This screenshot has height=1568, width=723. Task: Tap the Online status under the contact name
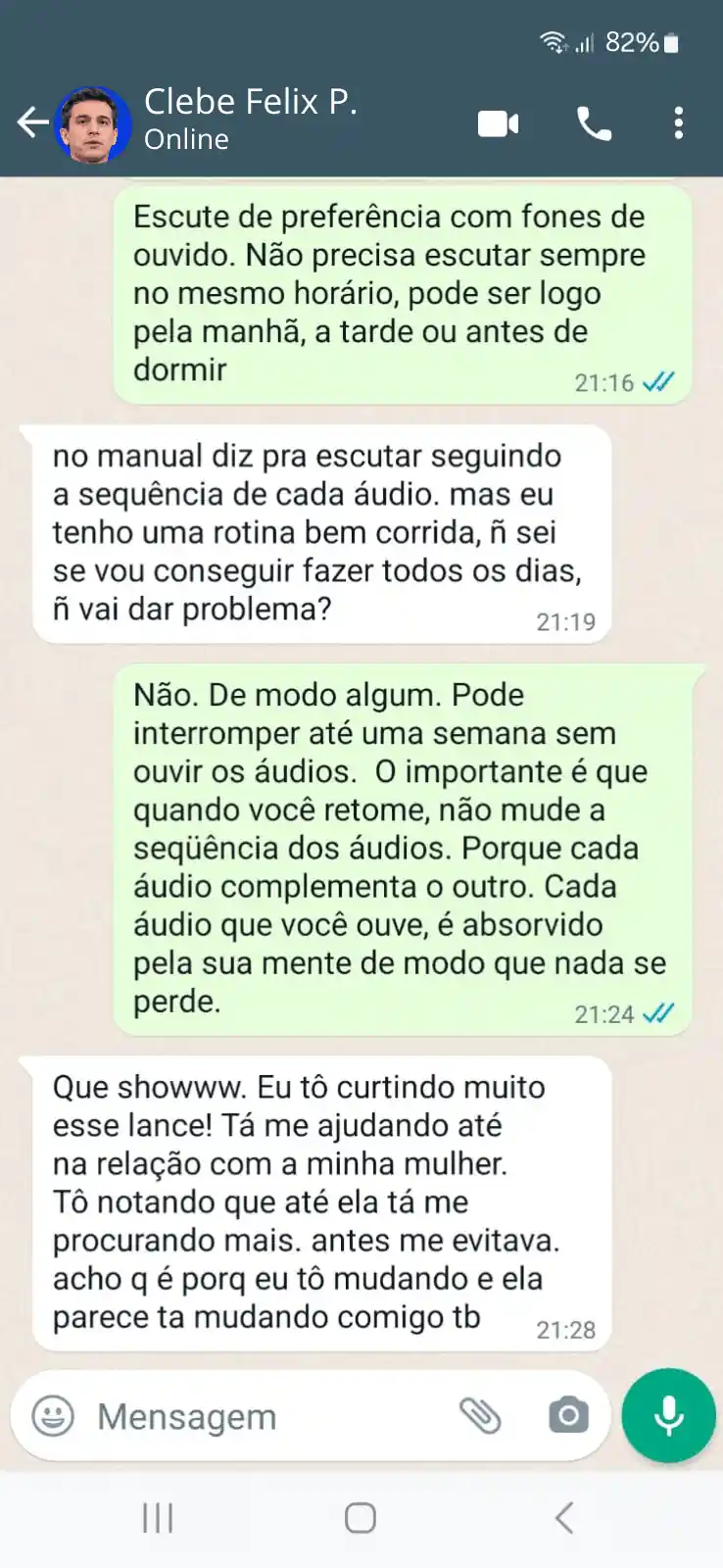point(186,139)
